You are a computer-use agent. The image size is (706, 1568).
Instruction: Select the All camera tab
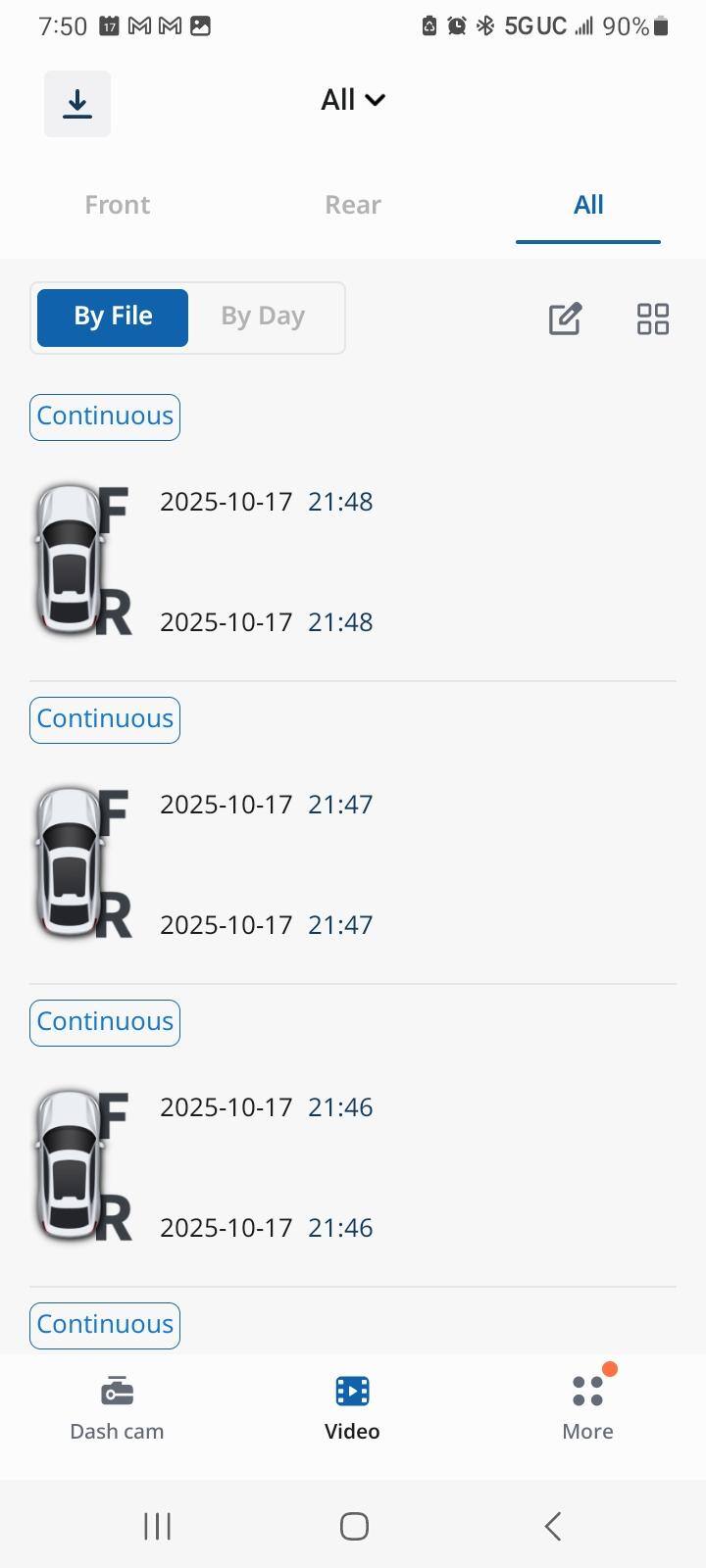click(x=588, y=205)
